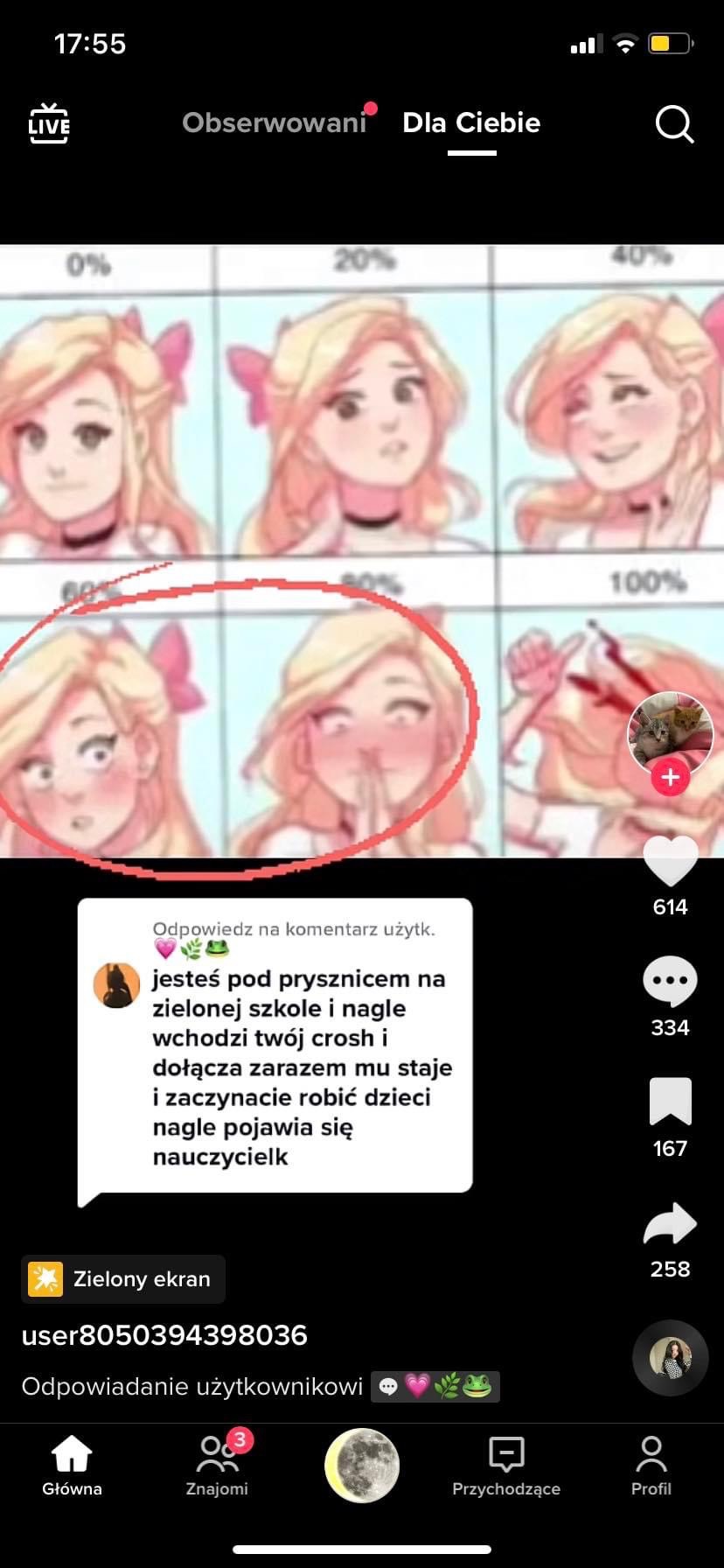Open the spinning sound disc

[671, 1358]
